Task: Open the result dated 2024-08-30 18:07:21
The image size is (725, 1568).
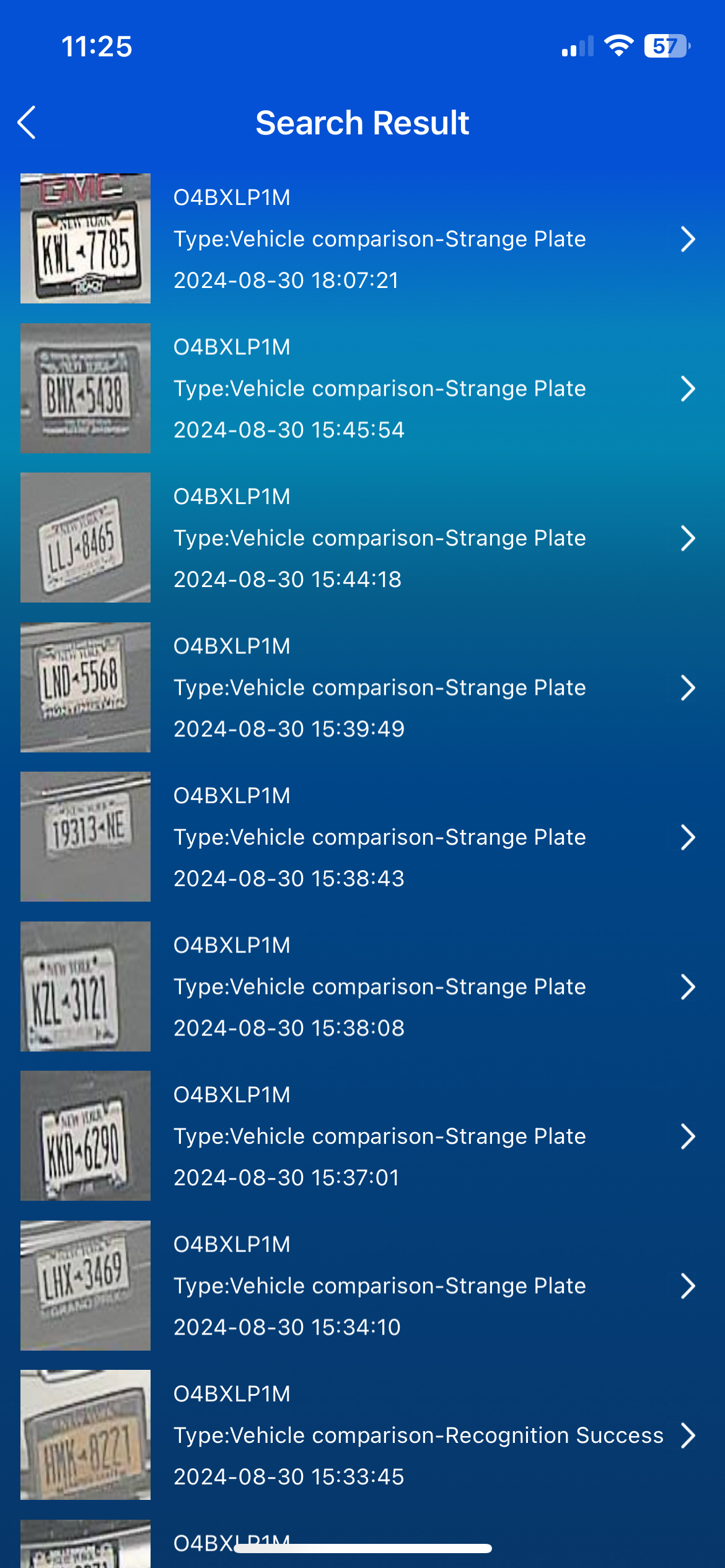Action: coord(362,238)
